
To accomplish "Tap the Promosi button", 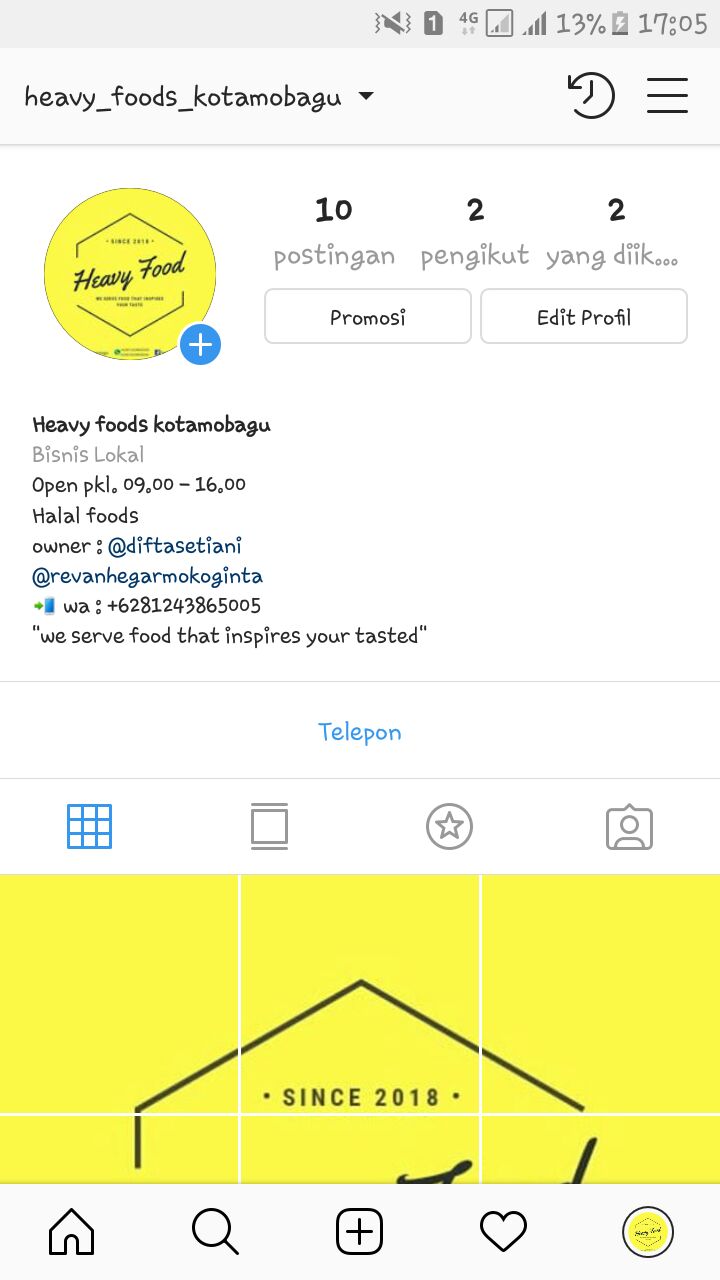I will (x=368, y=317).
